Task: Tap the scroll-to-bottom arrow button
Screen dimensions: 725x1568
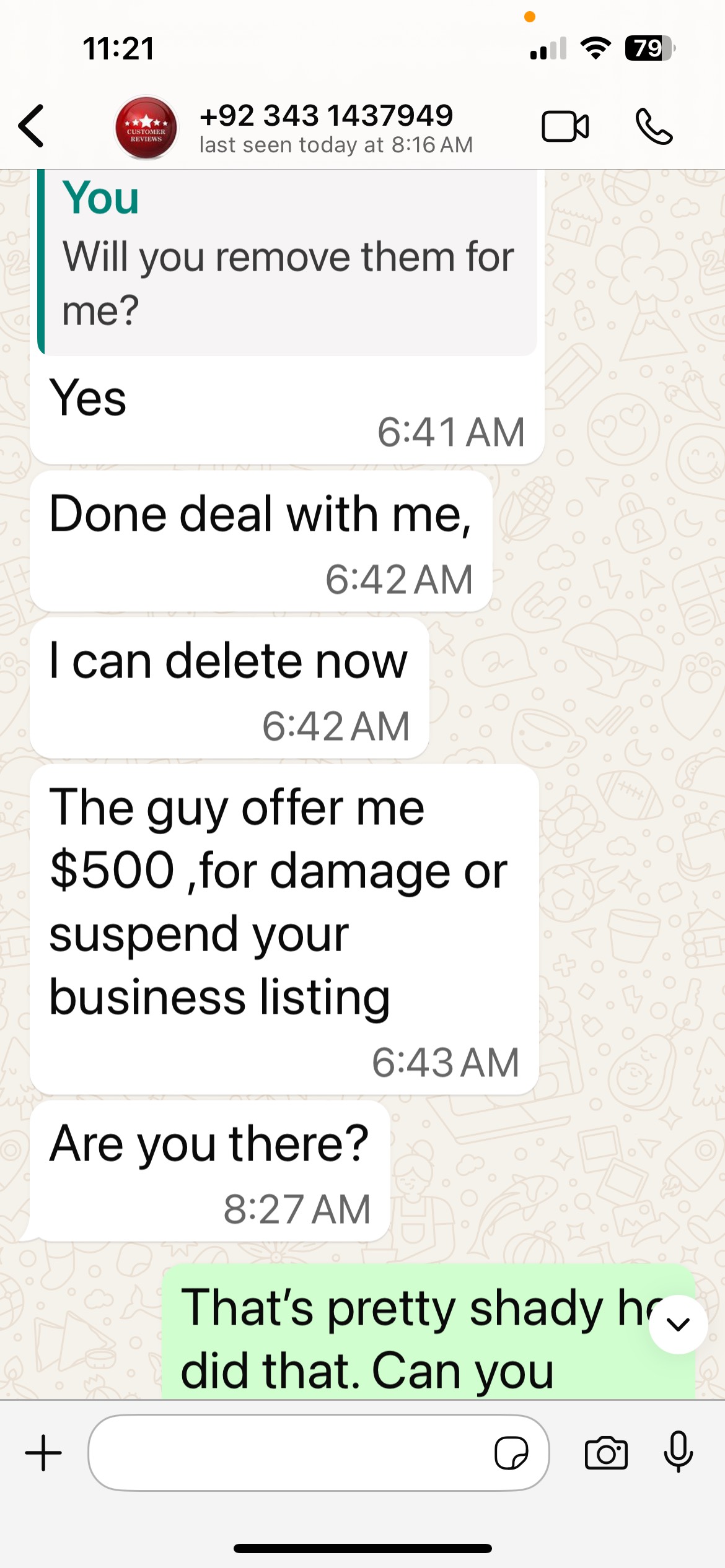Action: [678, 1324]
